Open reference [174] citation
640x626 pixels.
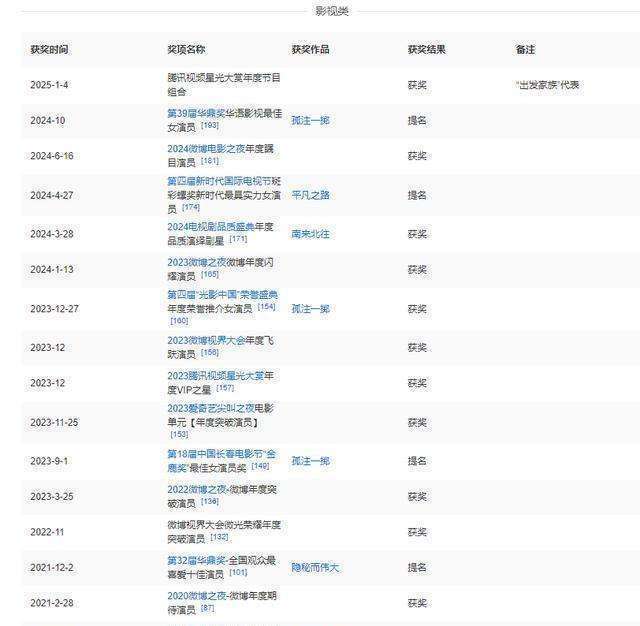point(191,208)
